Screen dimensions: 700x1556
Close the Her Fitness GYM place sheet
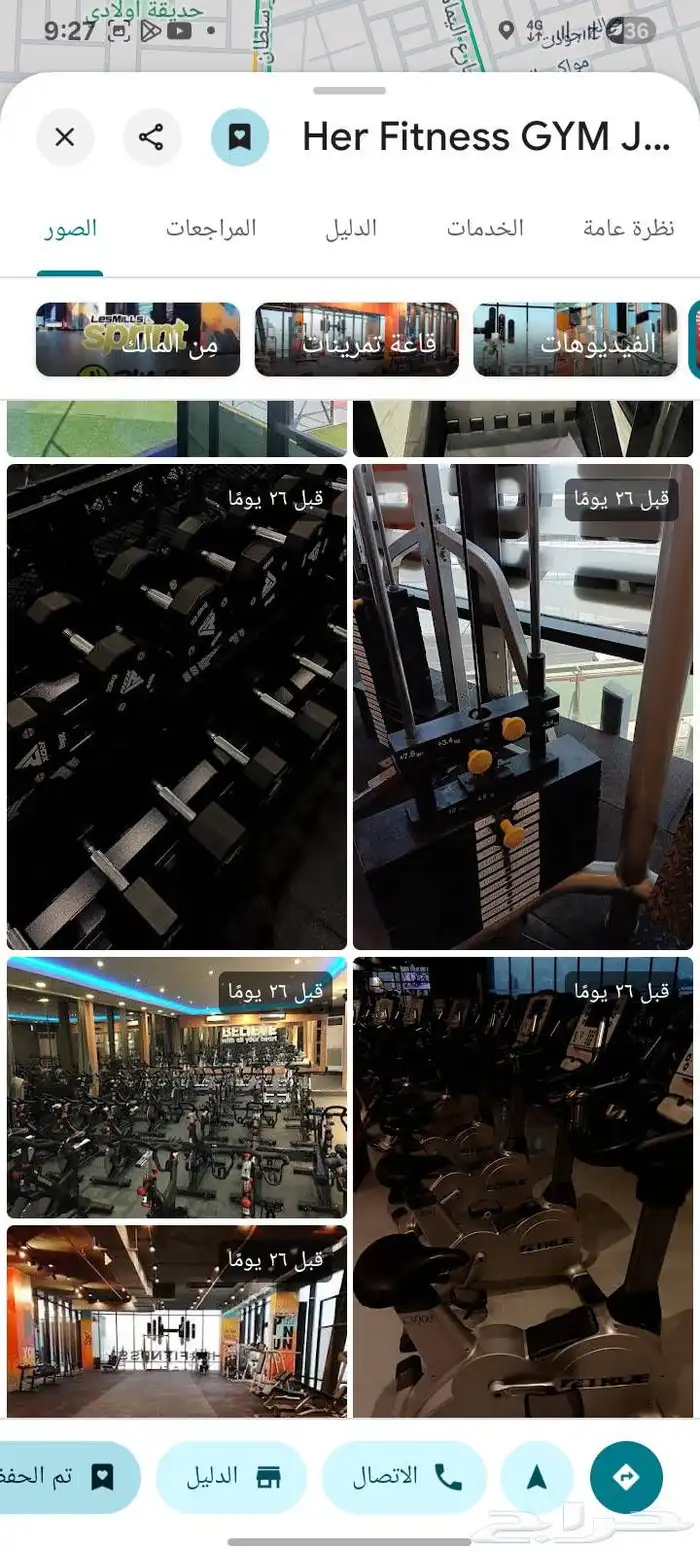(x=65, y=137)
